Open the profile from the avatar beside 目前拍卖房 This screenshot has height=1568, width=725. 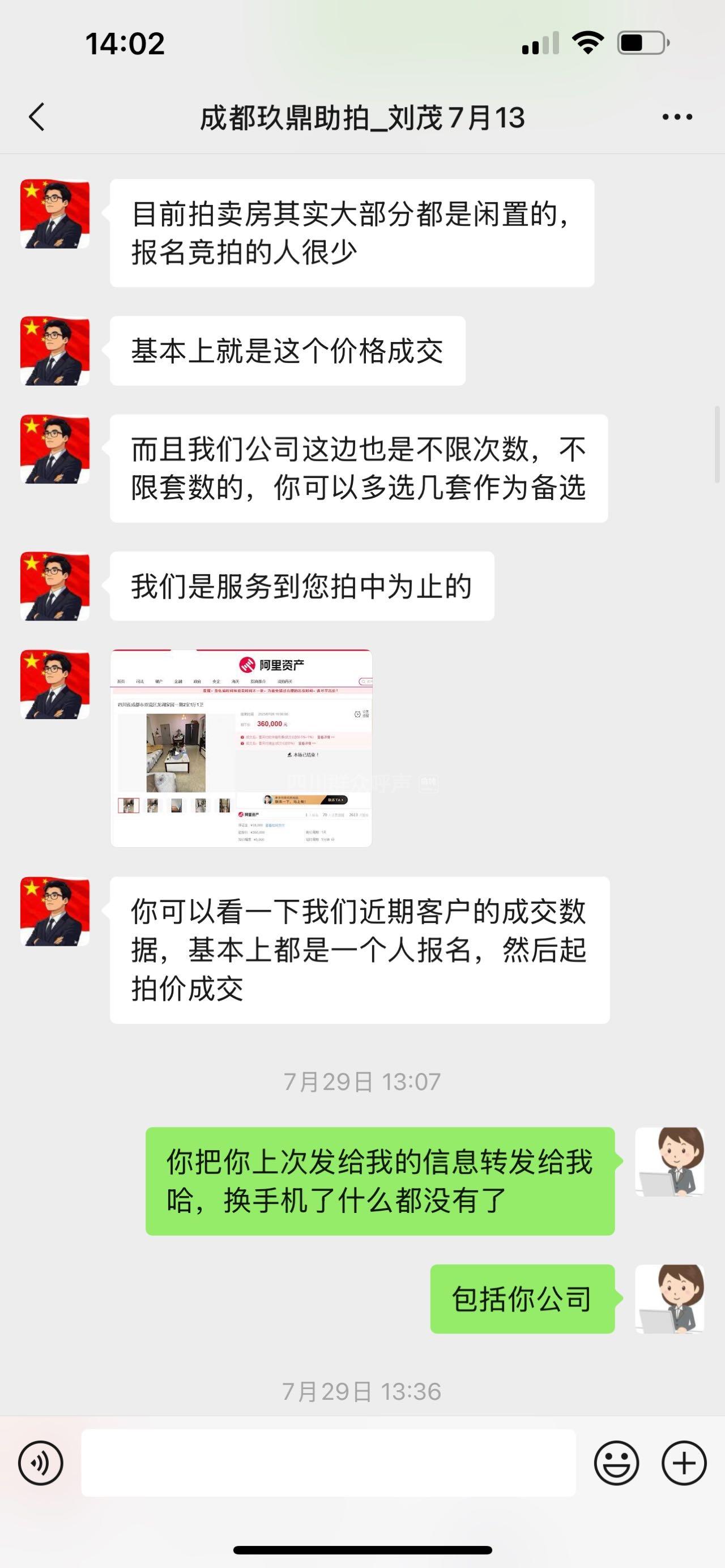click(55, 213)
